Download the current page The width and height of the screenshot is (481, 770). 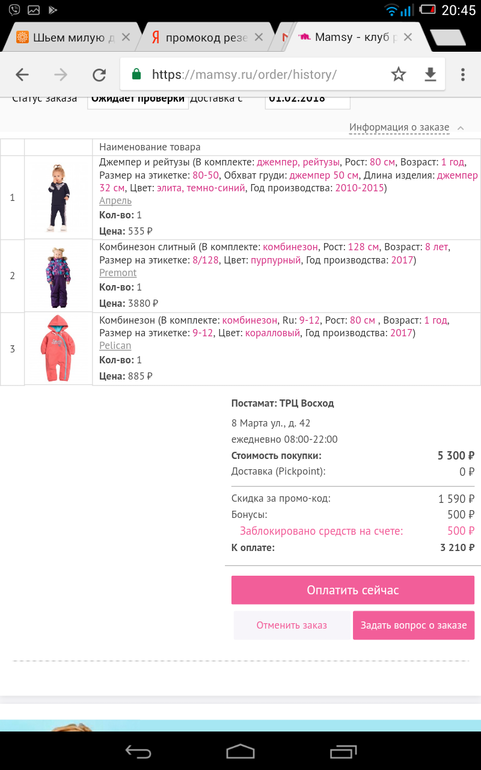pos(430,75)
